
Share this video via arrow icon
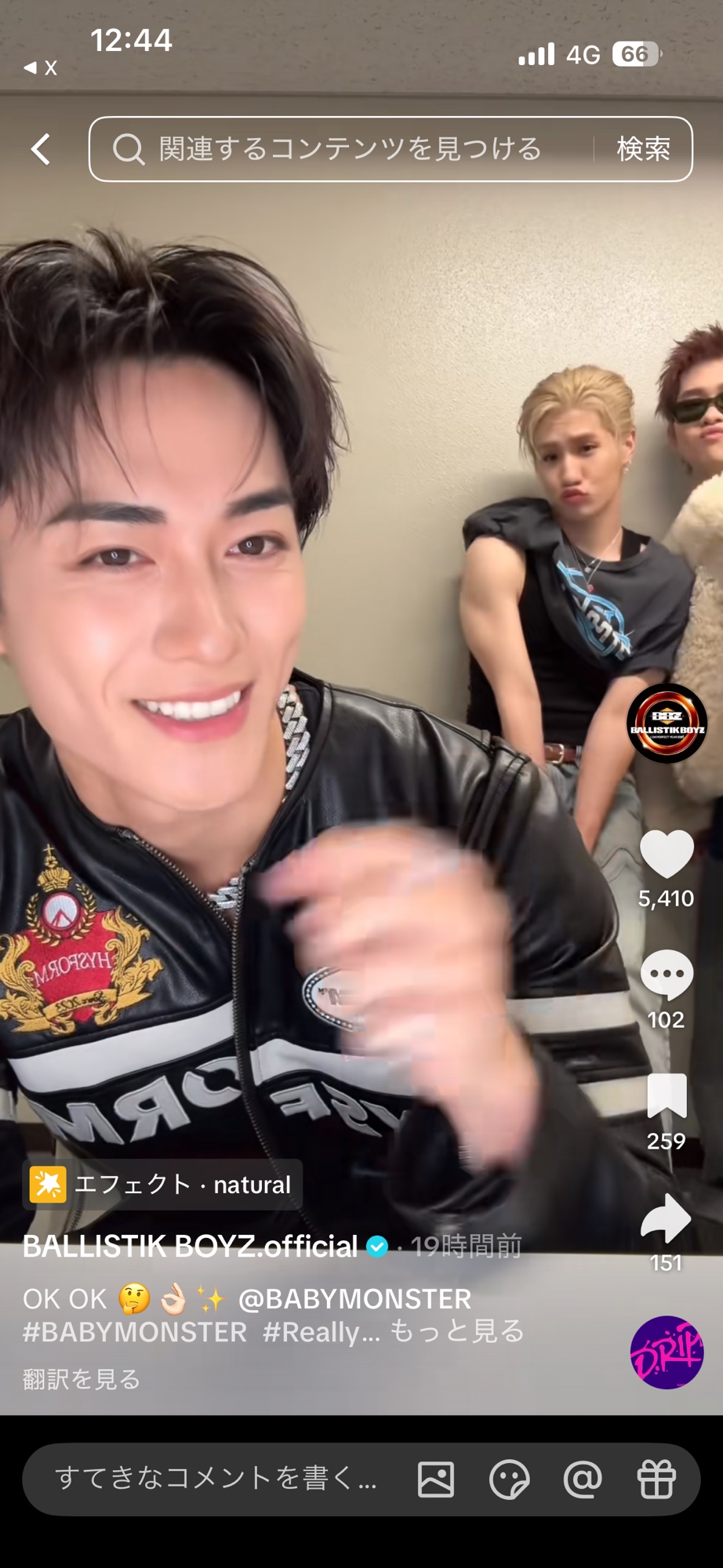point(667,1219)
